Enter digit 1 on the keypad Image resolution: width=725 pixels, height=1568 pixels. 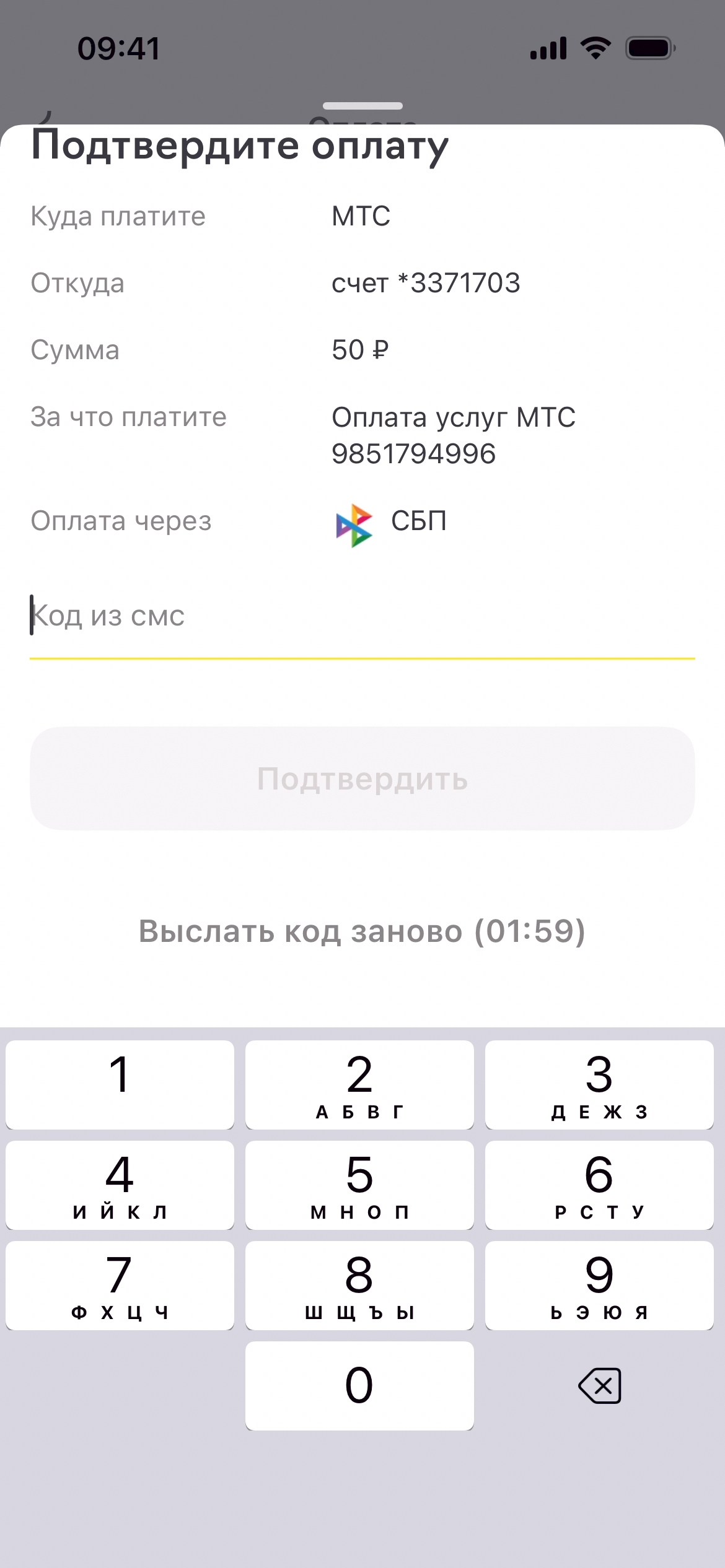tap(120, 1084)
